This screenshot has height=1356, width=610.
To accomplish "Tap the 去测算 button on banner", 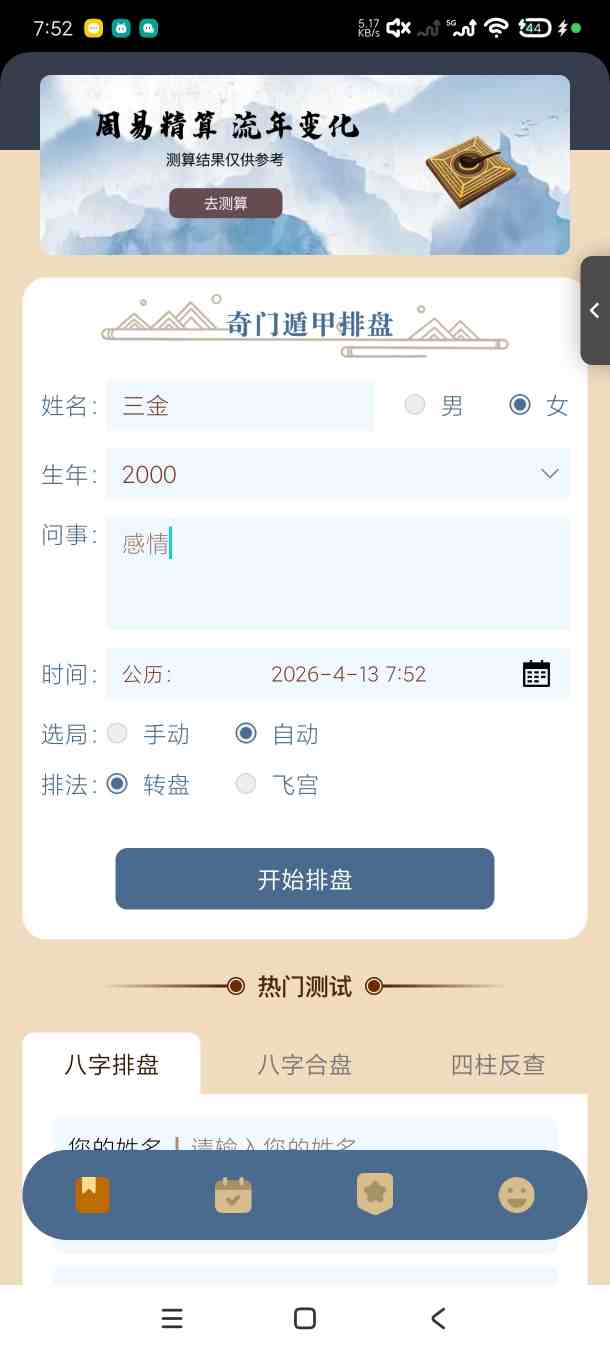I will click(225, 203).
